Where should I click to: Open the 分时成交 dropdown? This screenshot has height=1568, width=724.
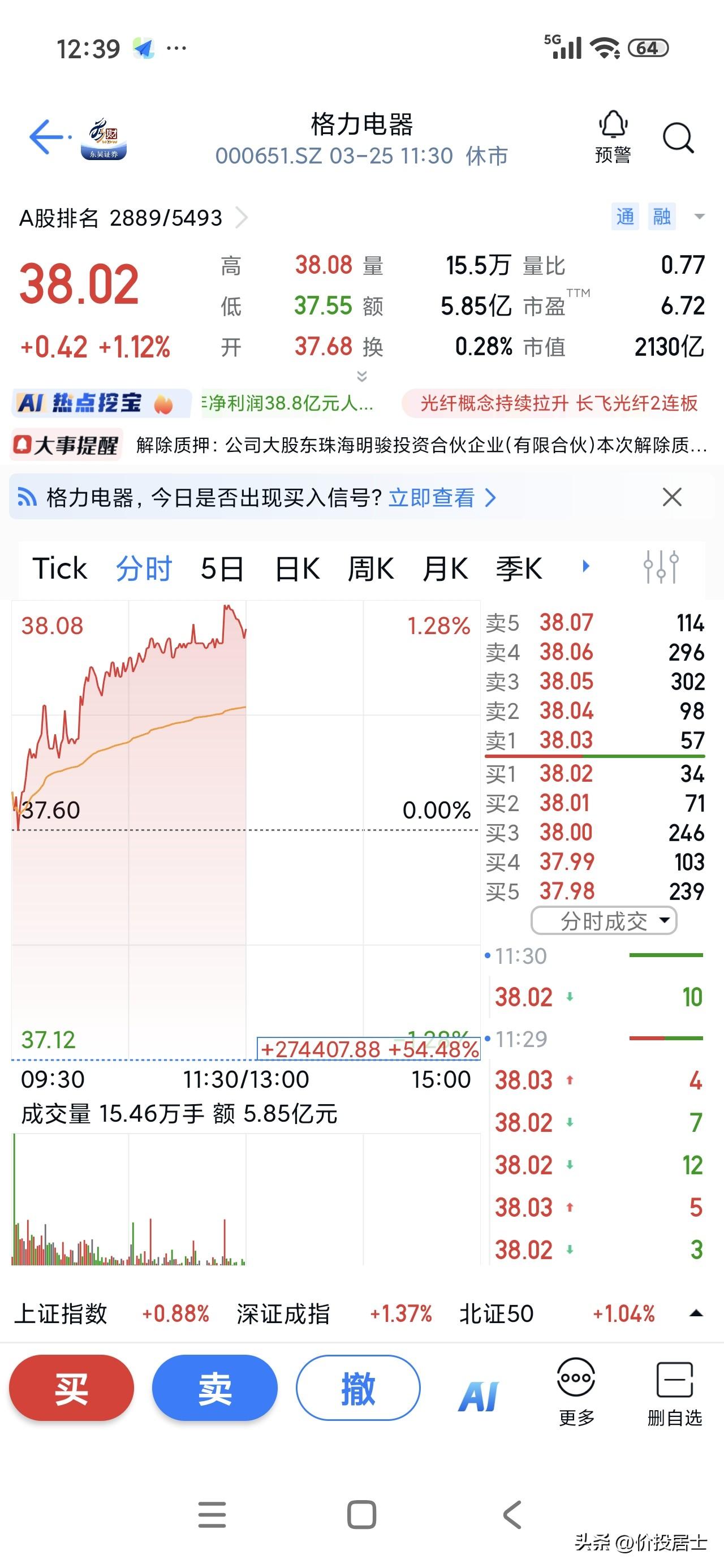602,920
